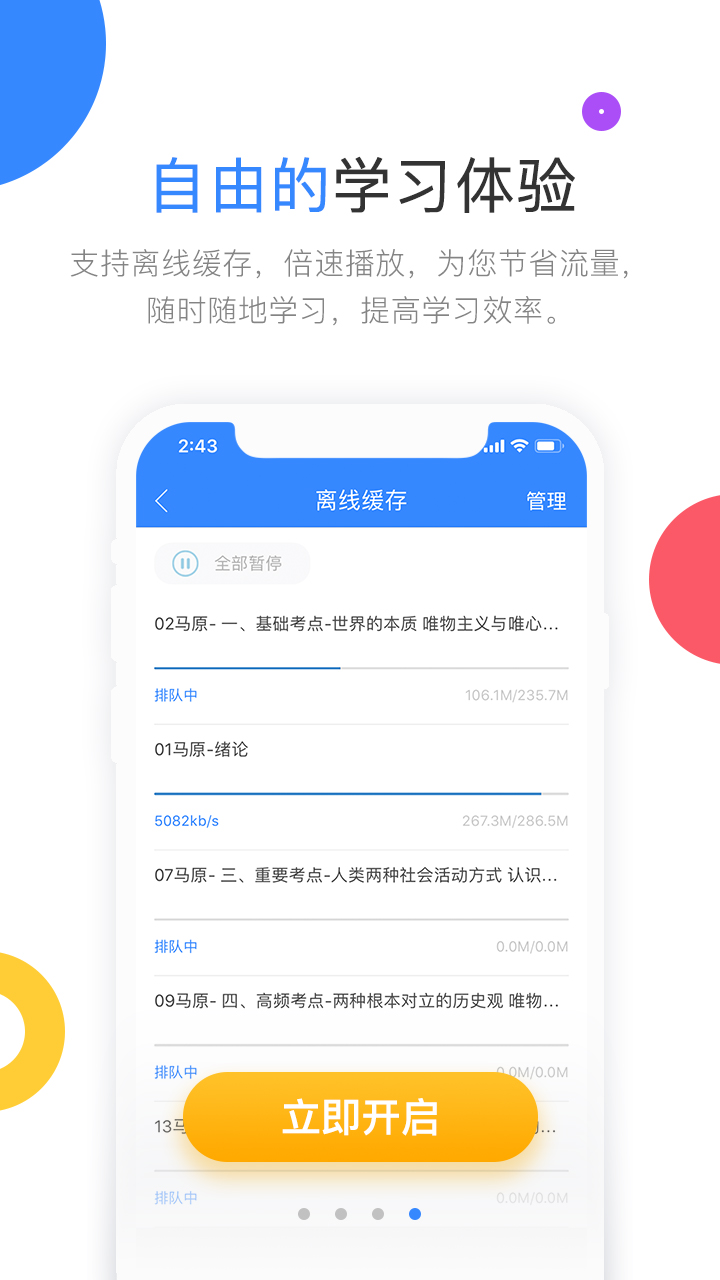Viewport: 720px width, 1280px height.
Task: Tap the 立即开启 button to start
Action: point(360,1117)
